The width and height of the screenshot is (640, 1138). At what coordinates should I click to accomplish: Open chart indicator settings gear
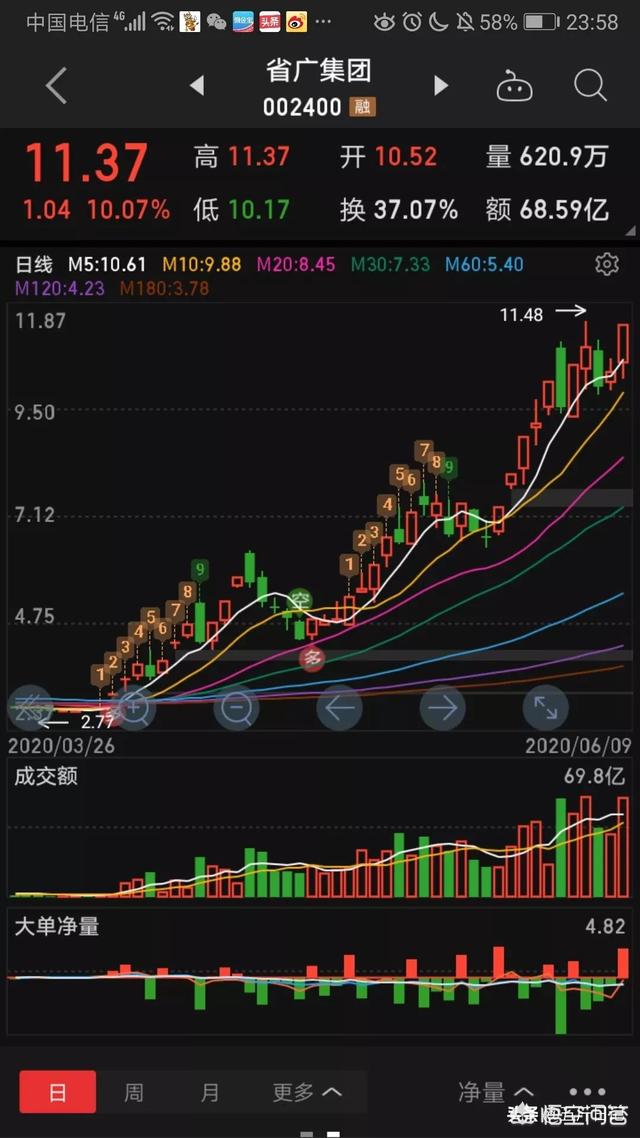606,264
